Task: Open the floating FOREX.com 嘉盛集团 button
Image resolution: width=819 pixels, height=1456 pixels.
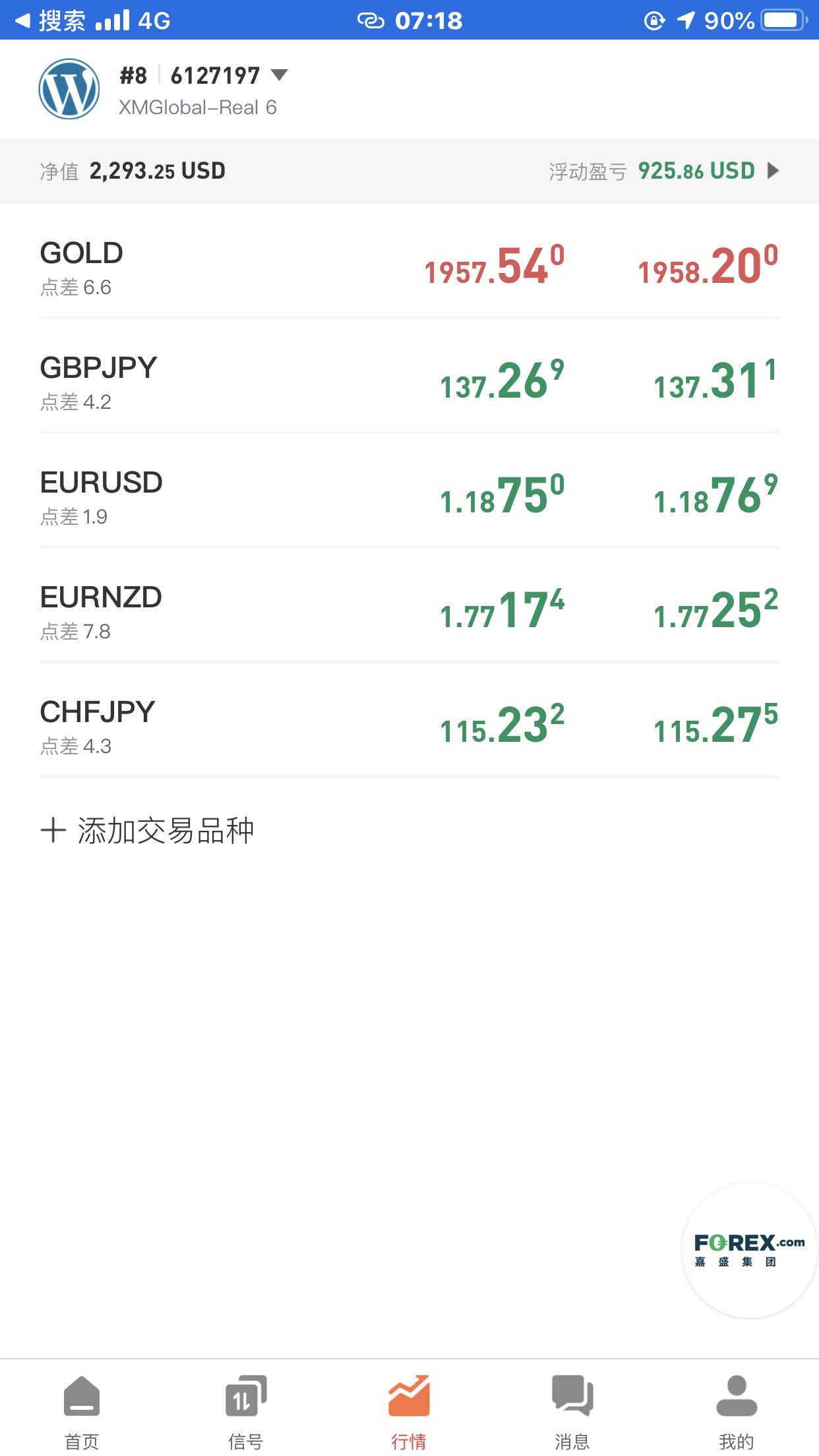Action: click(x=749, y=1250)
